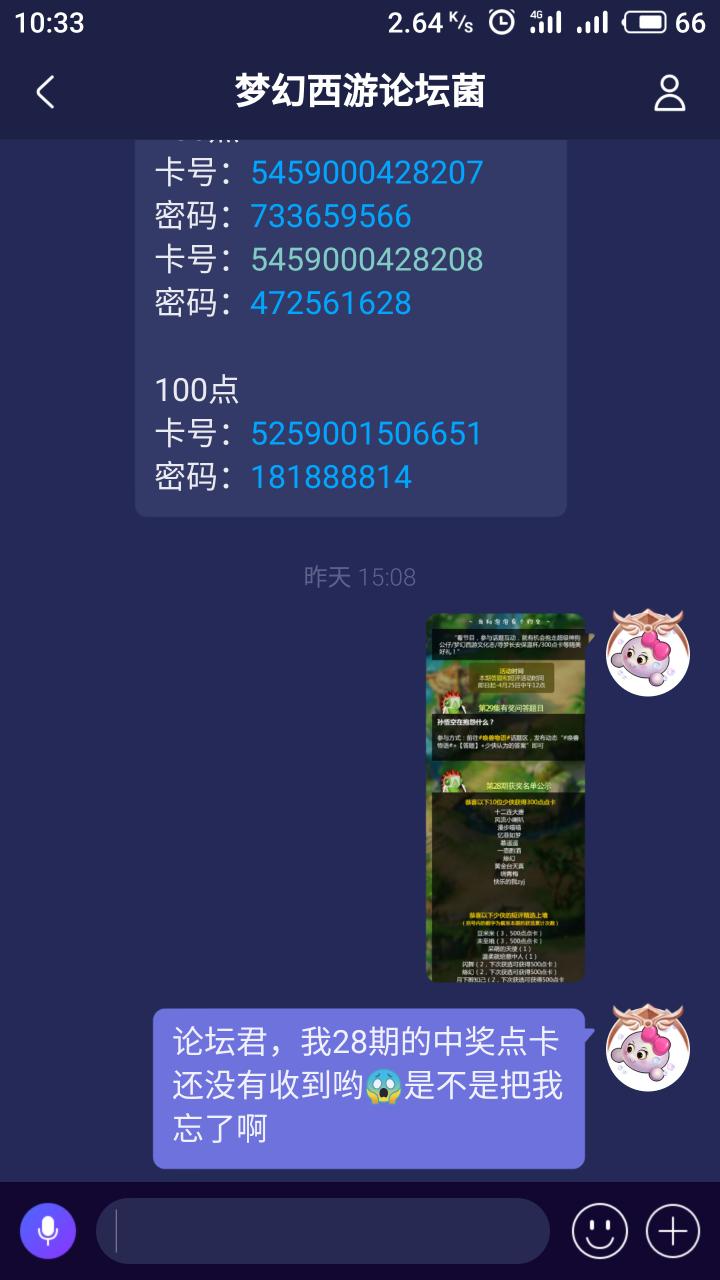
Task: Tap card number 5459000428207 link
Action: coord(366,173)
